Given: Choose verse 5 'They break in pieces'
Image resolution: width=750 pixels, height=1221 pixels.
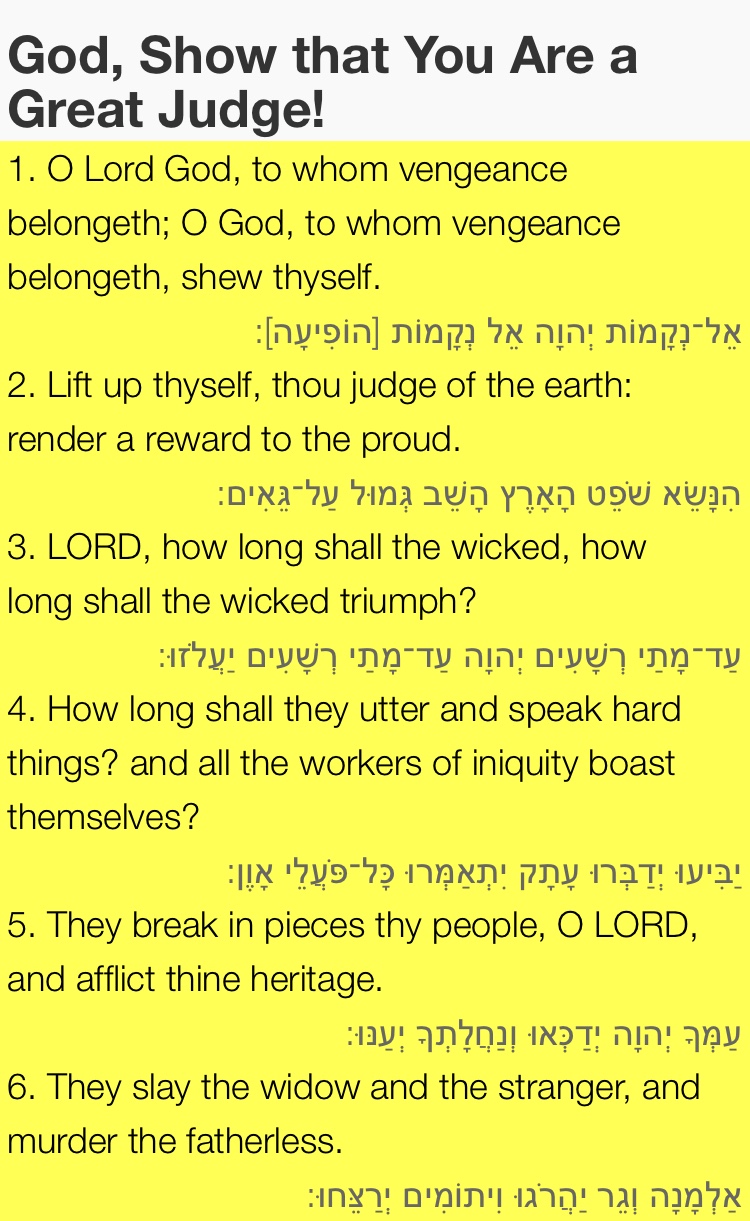Looking at the screenshot, I should (x=352, y=952).
